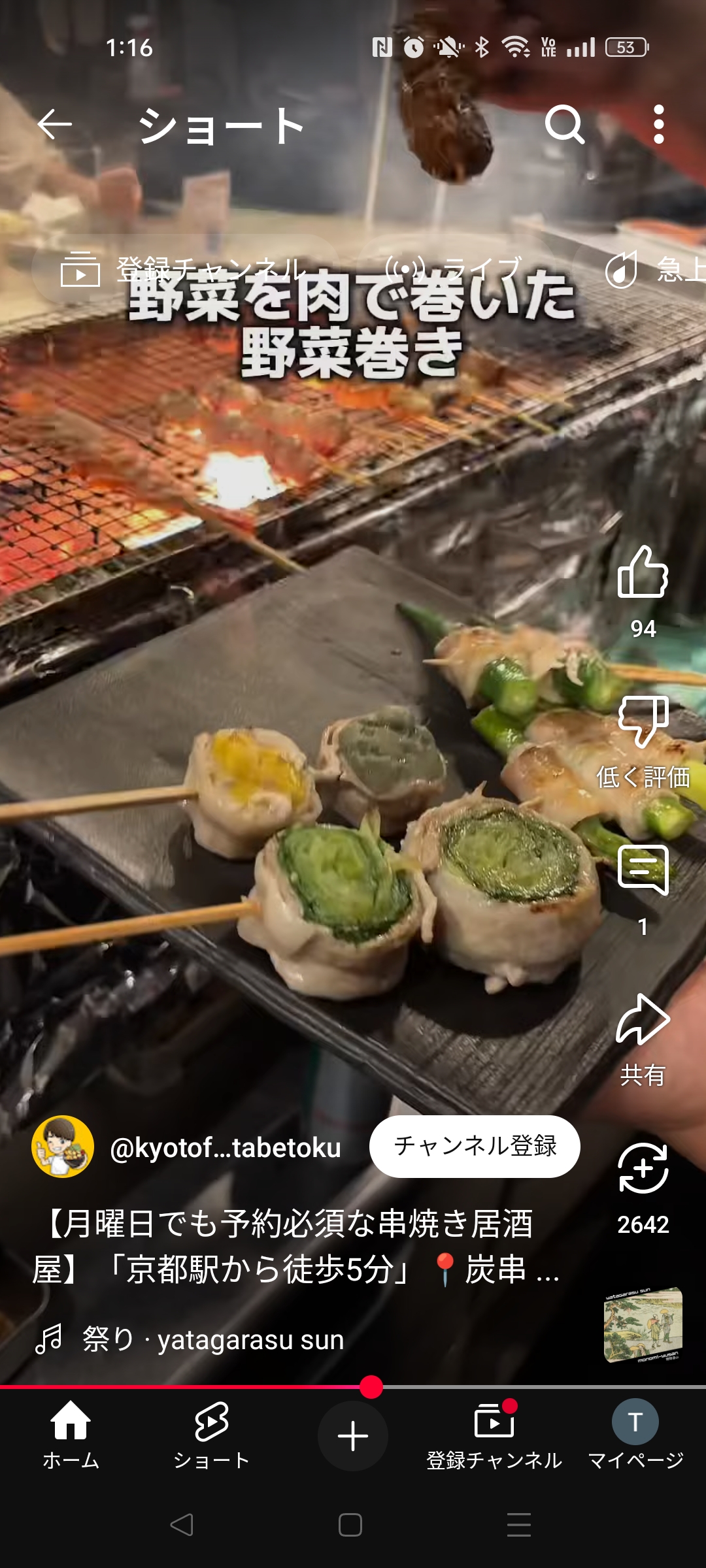Create a new video with plus button
Screen dimensions: 706x1568
[353, 1436]
